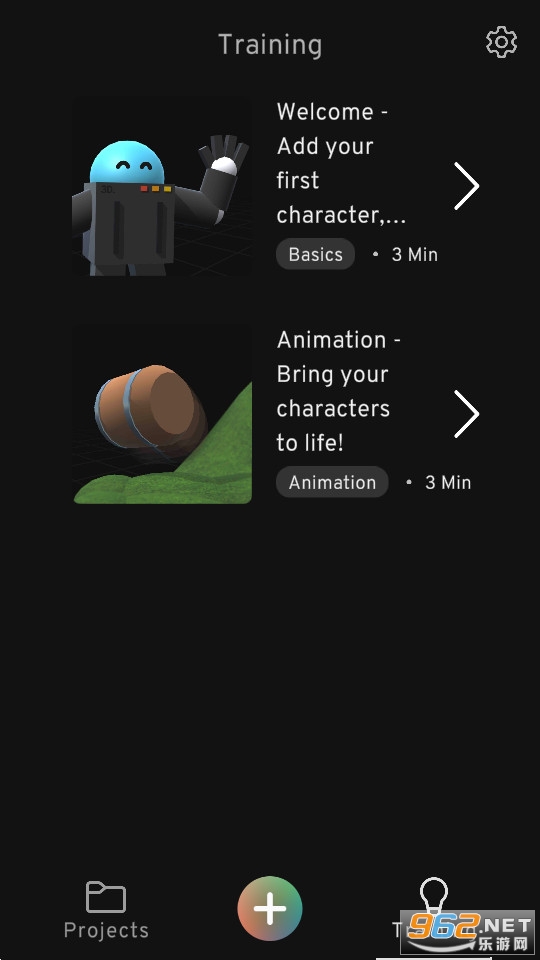
Task: Switch to the Projects tab
Action: 106,911
